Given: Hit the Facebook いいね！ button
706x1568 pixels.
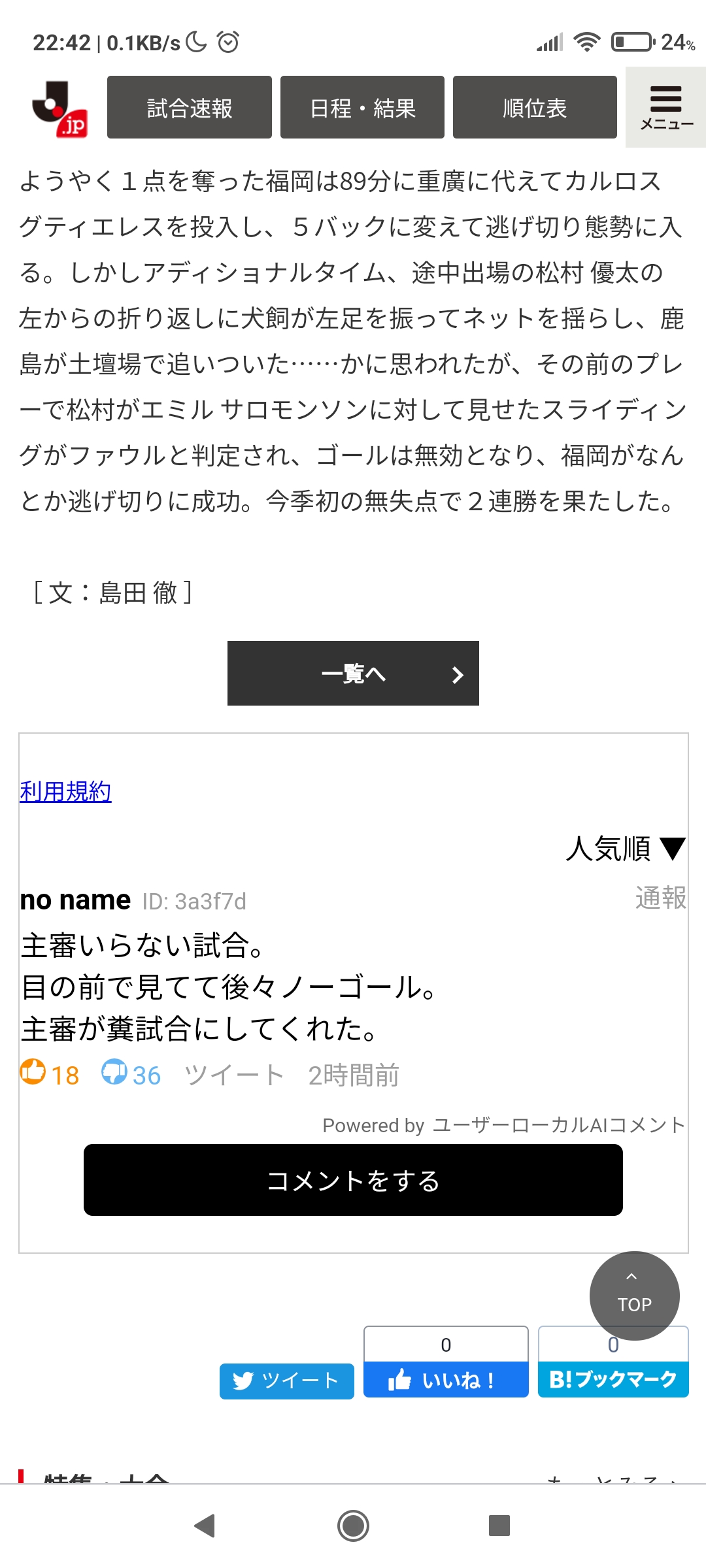Looking at the screenshot, I should pyautogui.click(x=445, y=1380).
